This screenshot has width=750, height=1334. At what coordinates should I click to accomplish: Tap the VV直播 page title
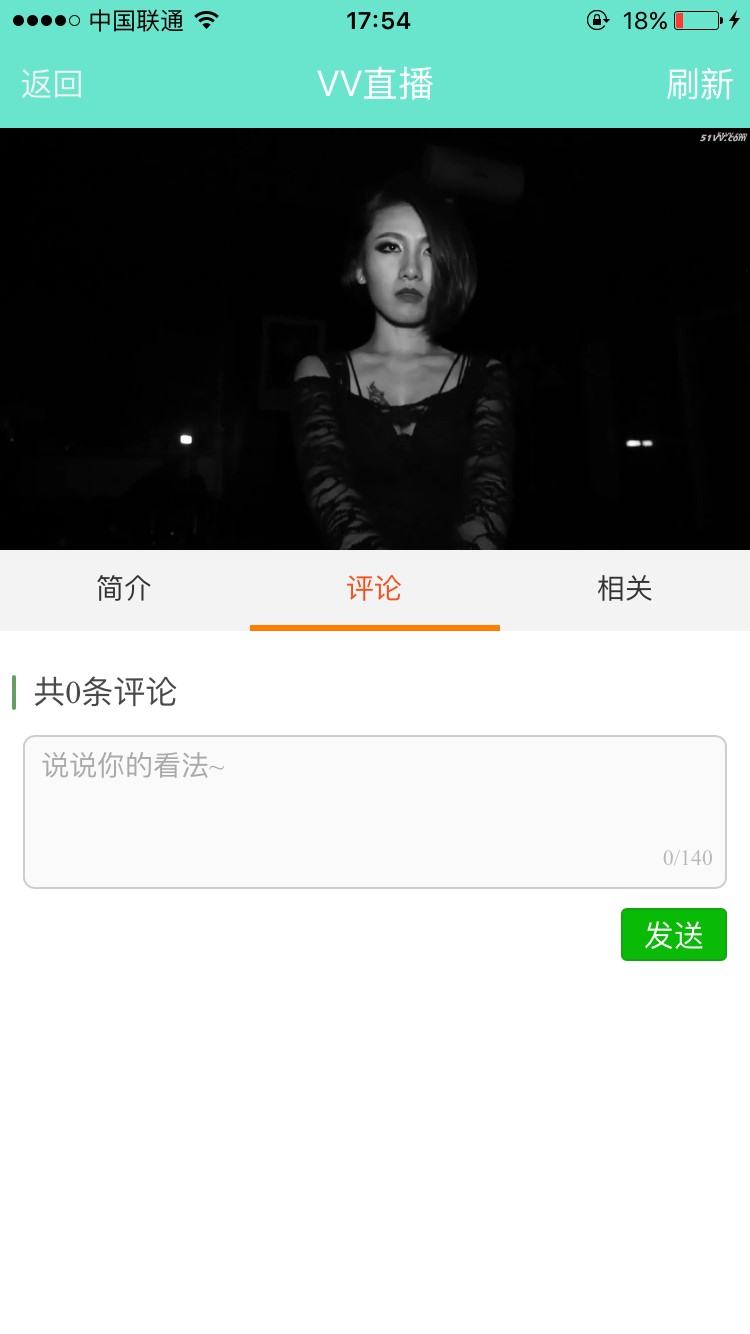click(375, 84)
